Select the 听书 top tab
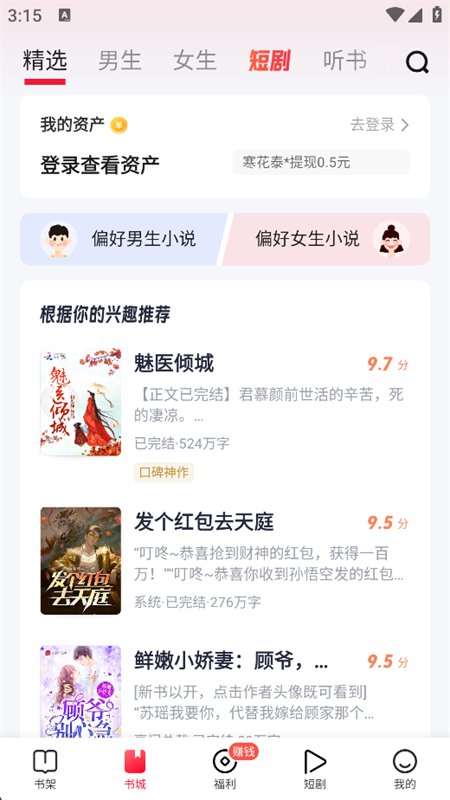 click(x=345, y=61)
